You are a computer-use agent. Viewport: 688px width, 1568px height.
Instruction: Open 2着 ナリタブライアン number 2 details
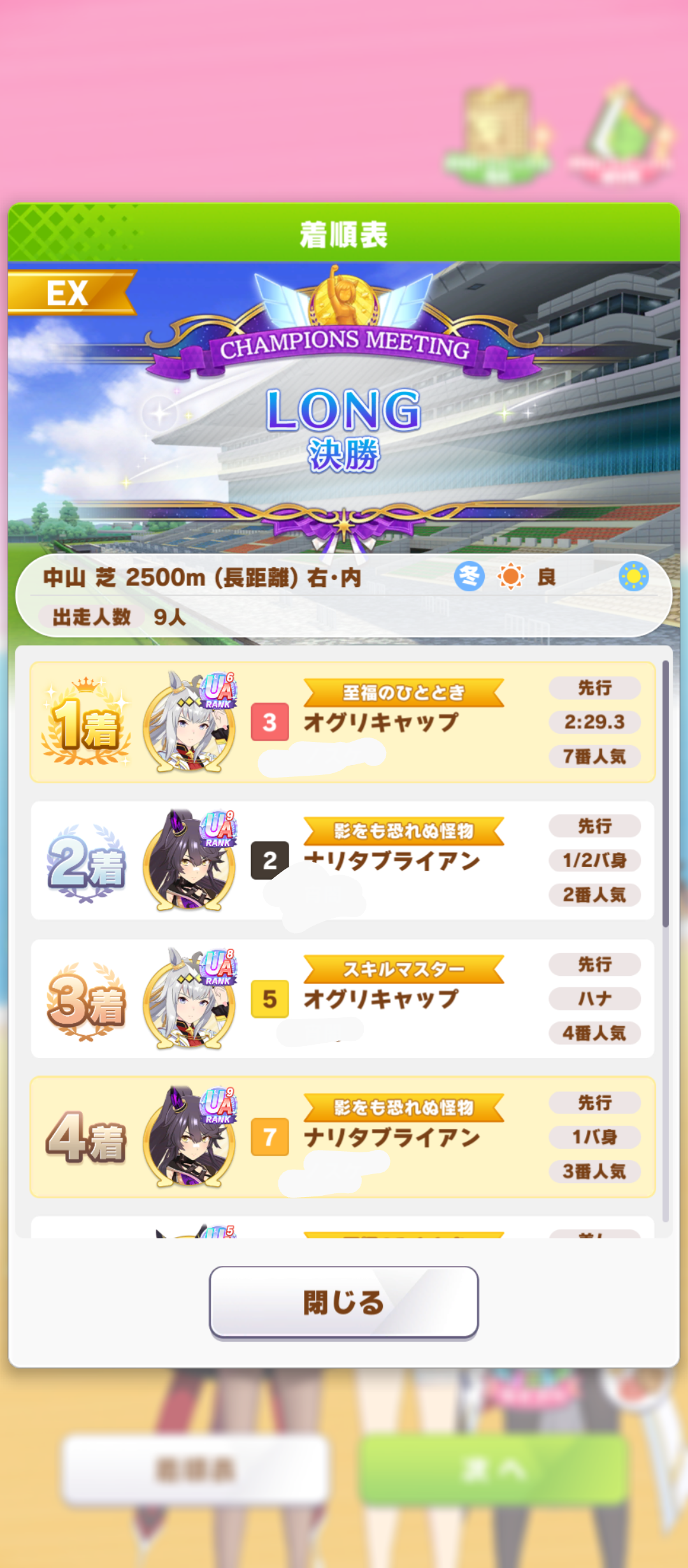(343, 860)
